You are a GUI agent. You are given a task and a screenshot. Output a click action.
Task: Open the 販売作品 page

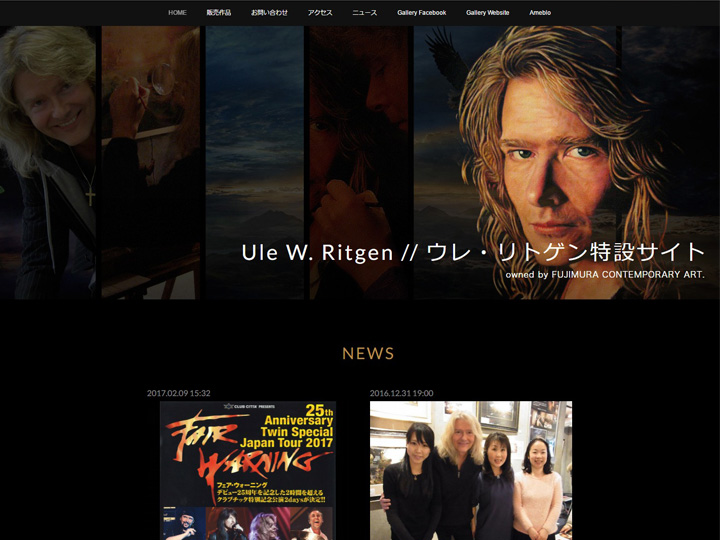(218, 13)
